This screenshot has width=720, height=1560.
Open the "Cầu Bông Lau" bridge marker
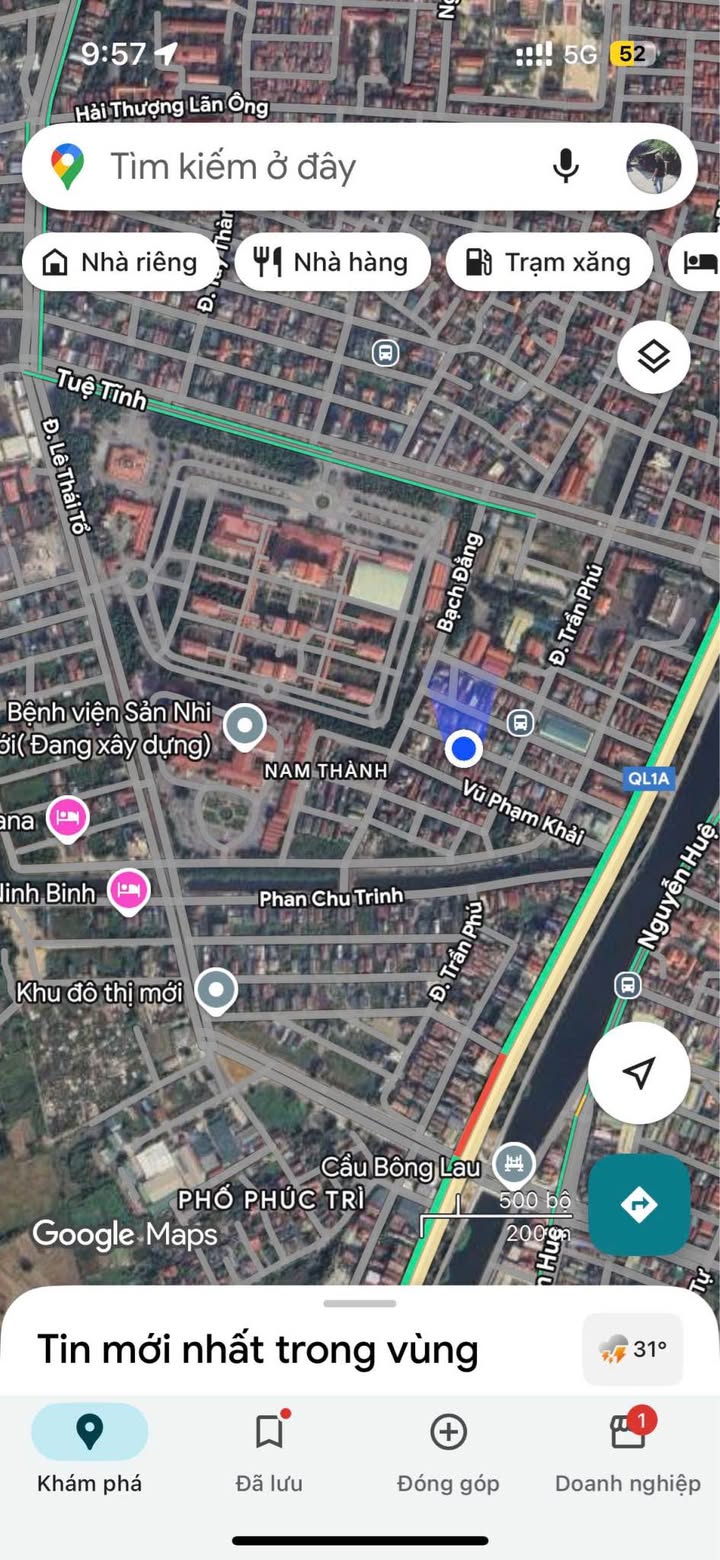(x=514, y=1163)
